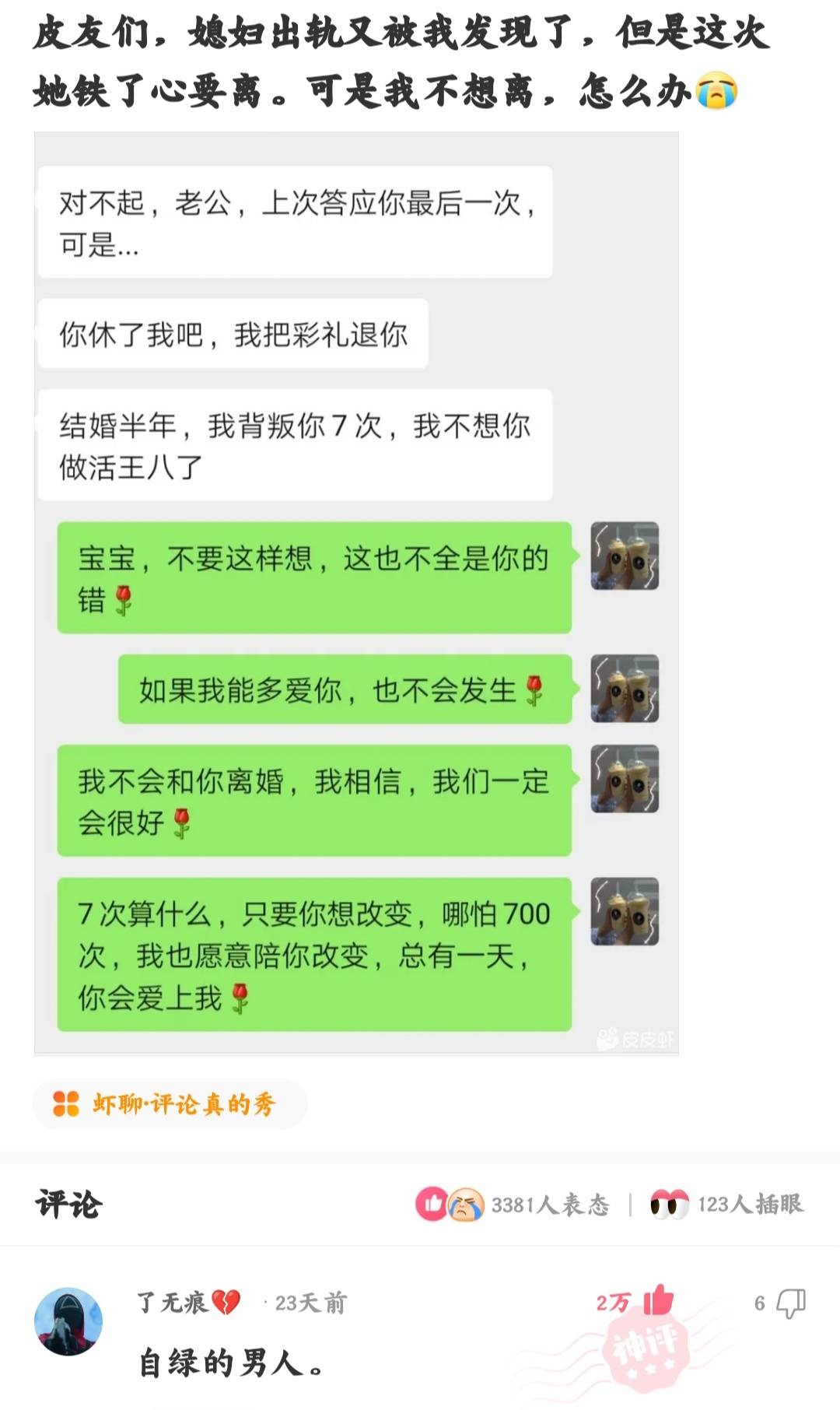The width and height of the screenshot is (840, 1410).
Task: Open 了无痕's profile avatar
Action: [68, 1321]
